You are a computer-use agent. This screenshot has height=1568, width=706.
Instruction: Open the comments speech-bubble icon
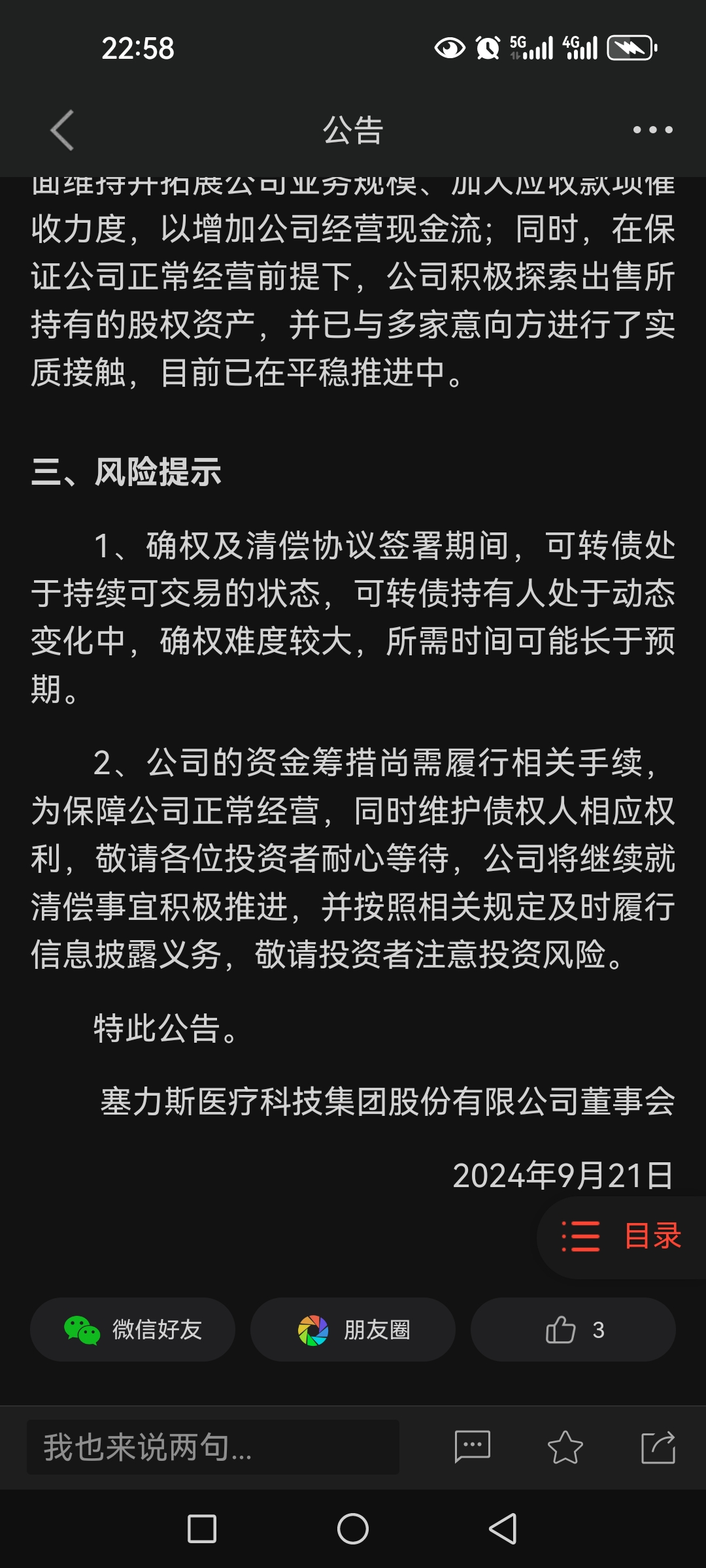pos(472,1446)
